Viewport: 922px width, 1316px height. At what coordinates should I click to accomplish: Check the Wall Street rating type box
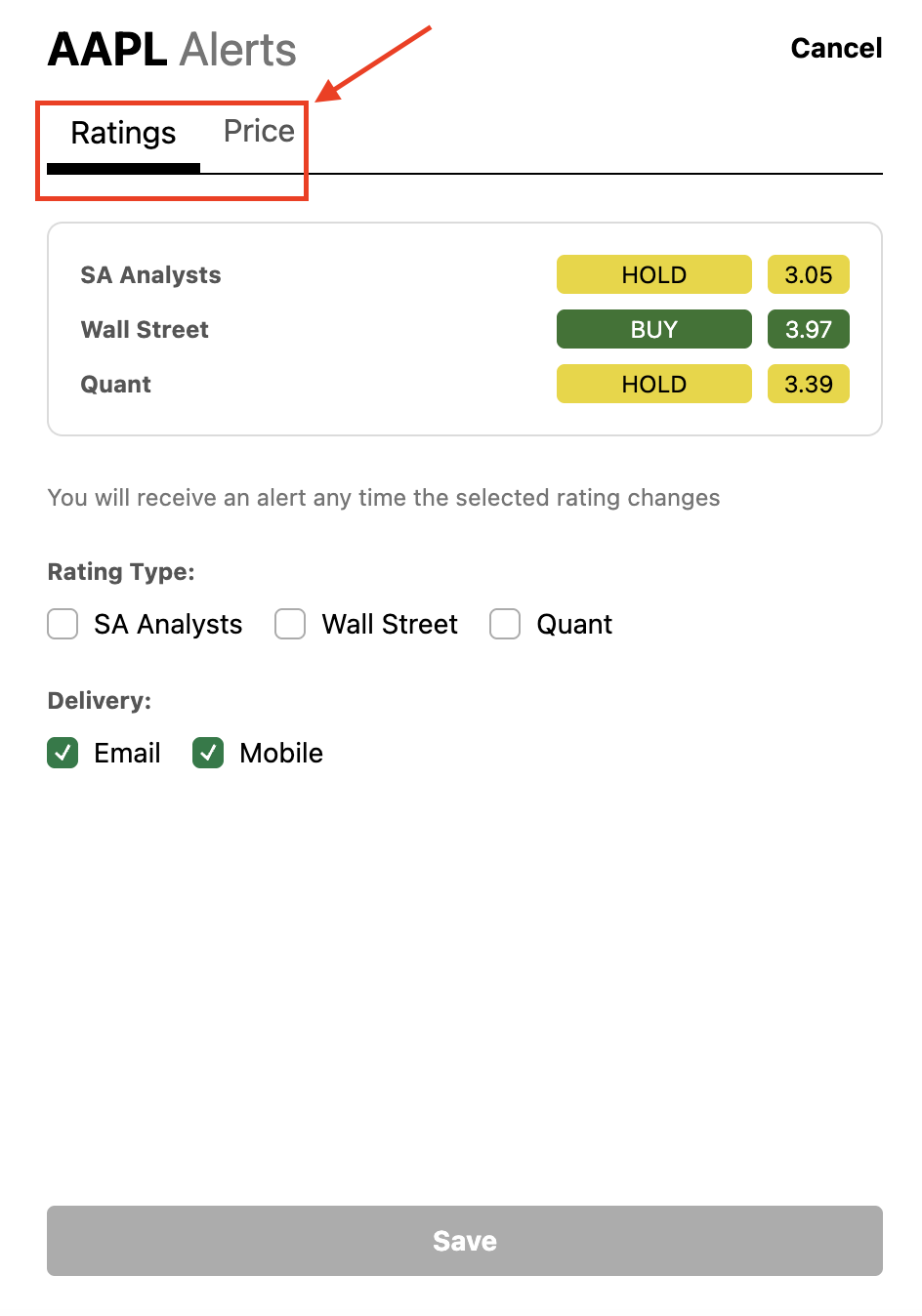(289, 624)
